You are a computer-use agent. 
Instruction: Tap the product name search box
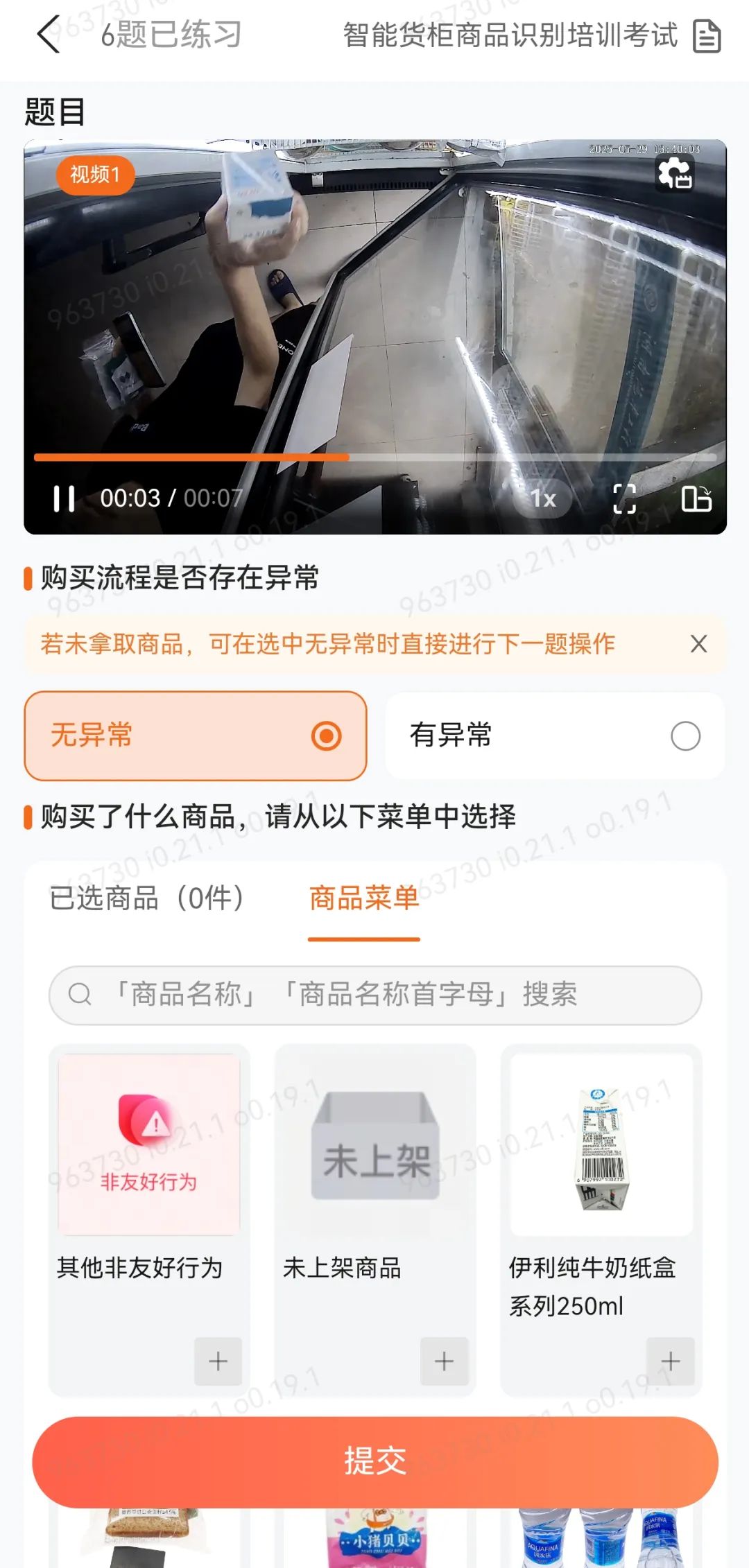[x=374, y=995]
